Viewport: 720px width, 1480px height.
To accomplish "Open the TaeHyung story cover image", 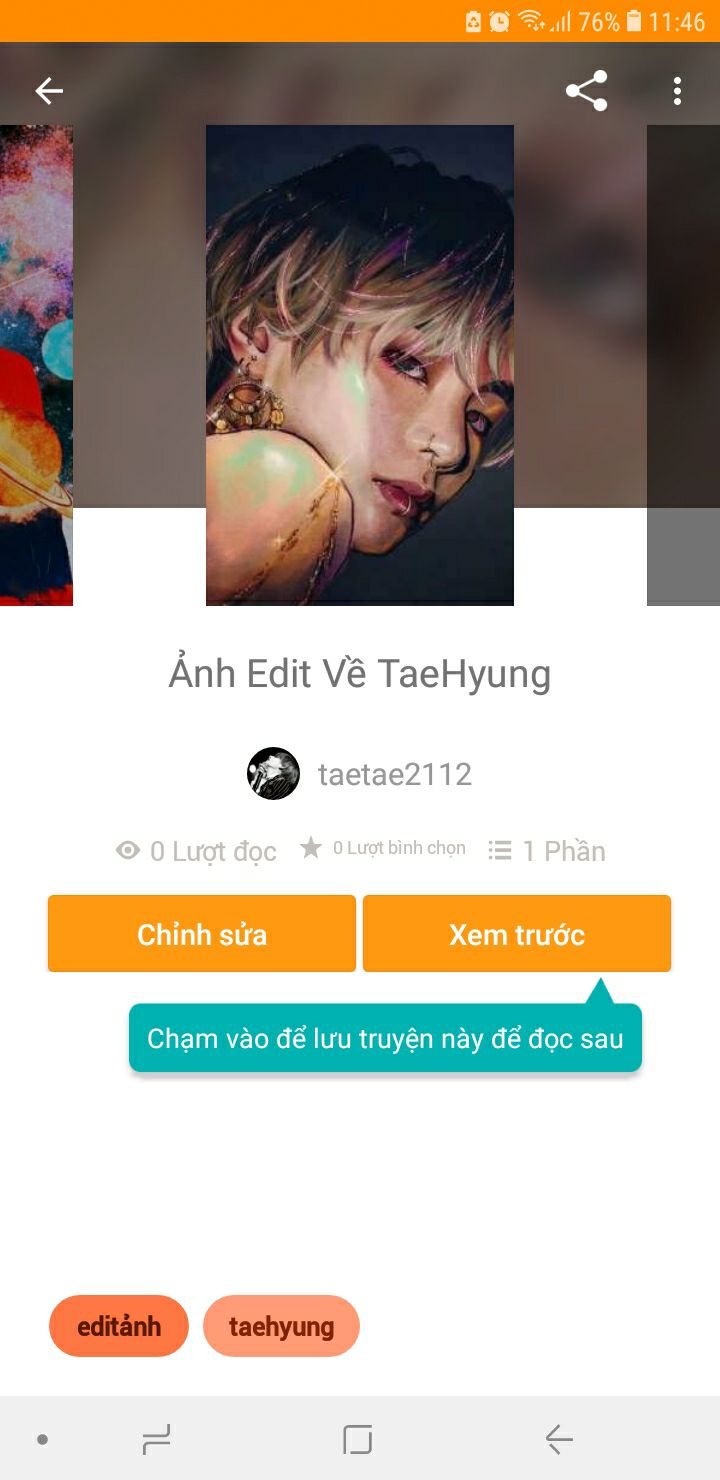I will [360, 365].
